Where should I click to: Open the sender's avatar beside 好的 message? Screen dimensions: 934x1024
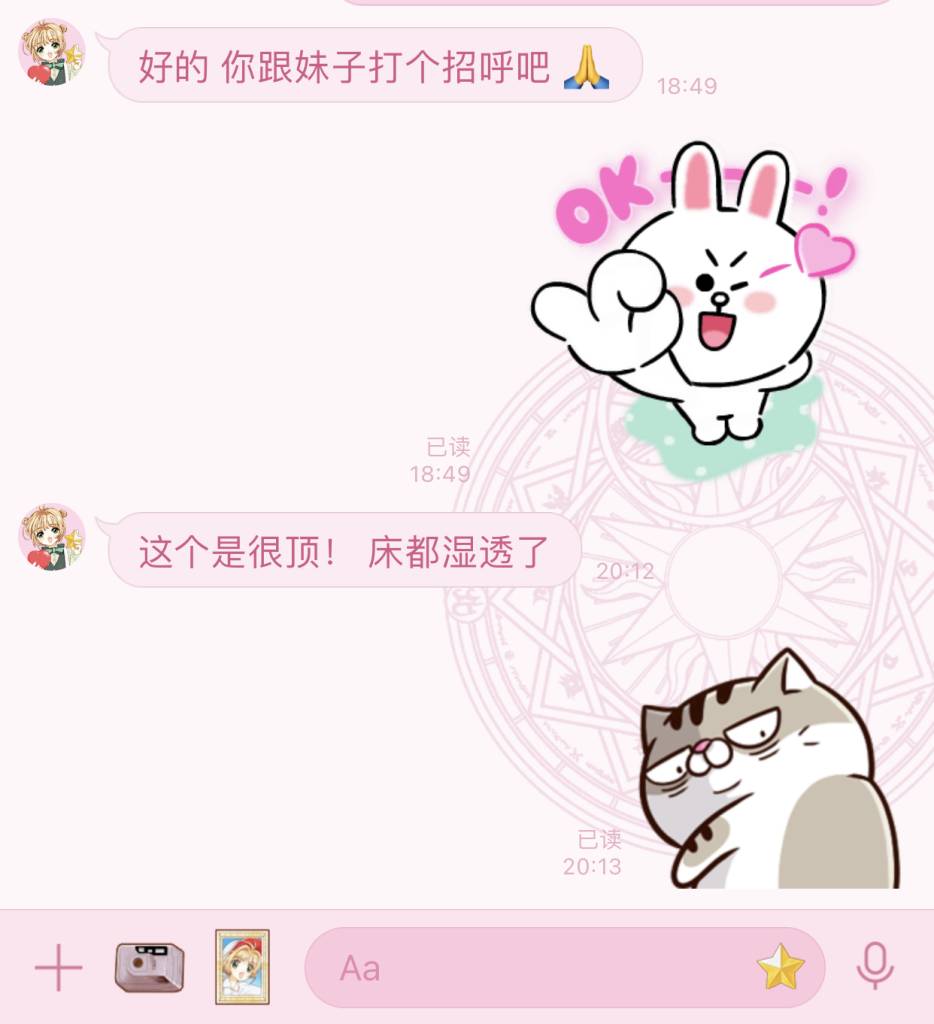51,54
